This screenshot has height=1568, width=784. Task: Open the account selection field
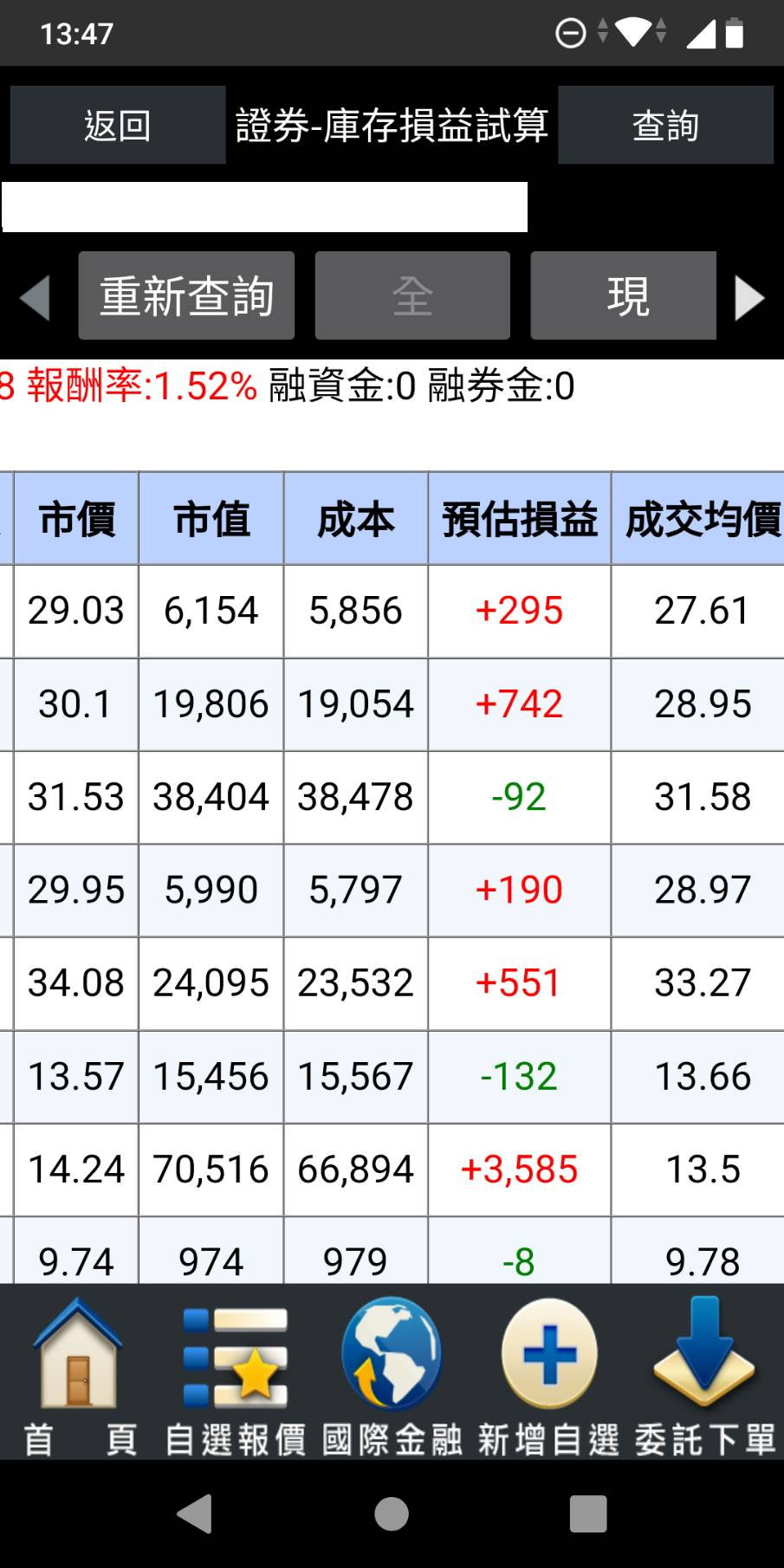click(264, 207)
